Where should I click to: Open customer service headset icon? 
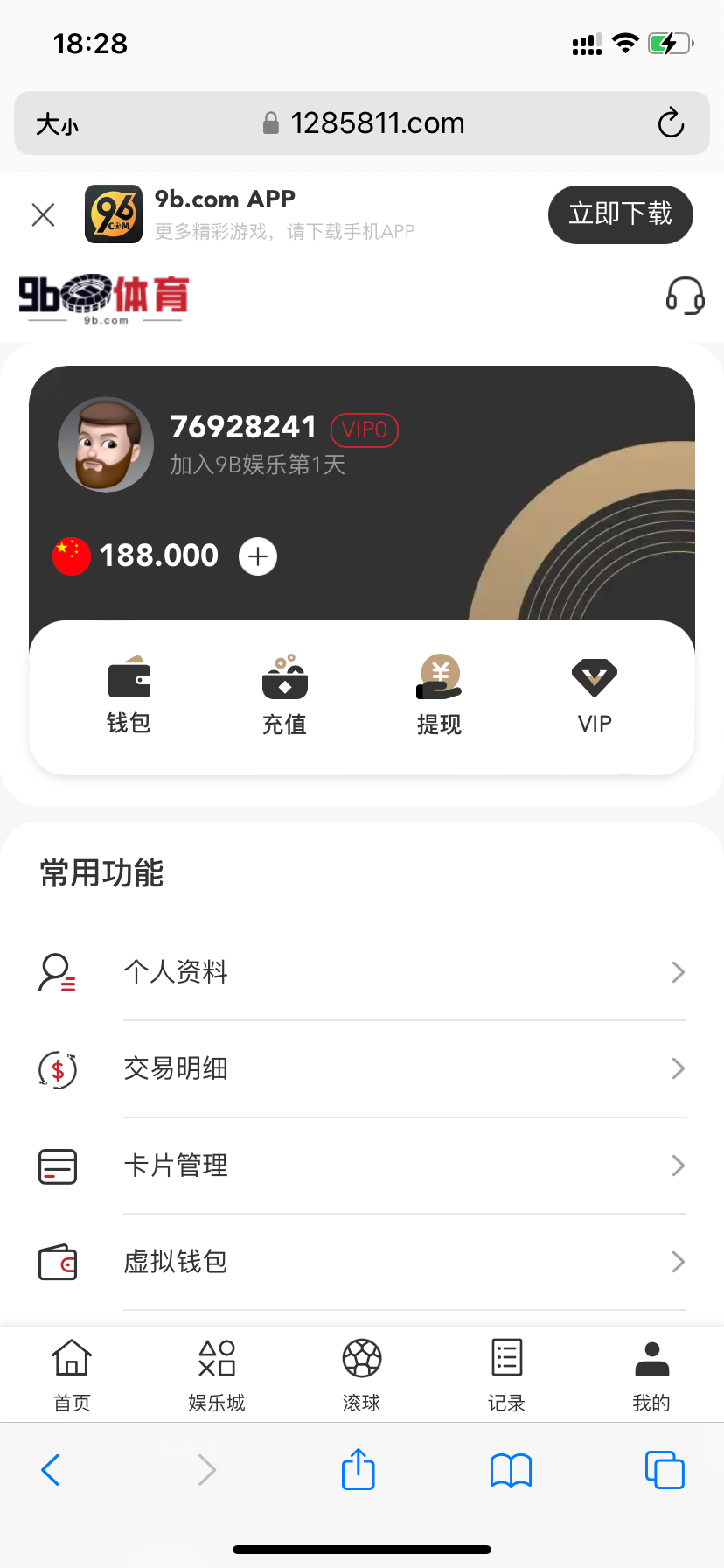[x=685, y=296]
